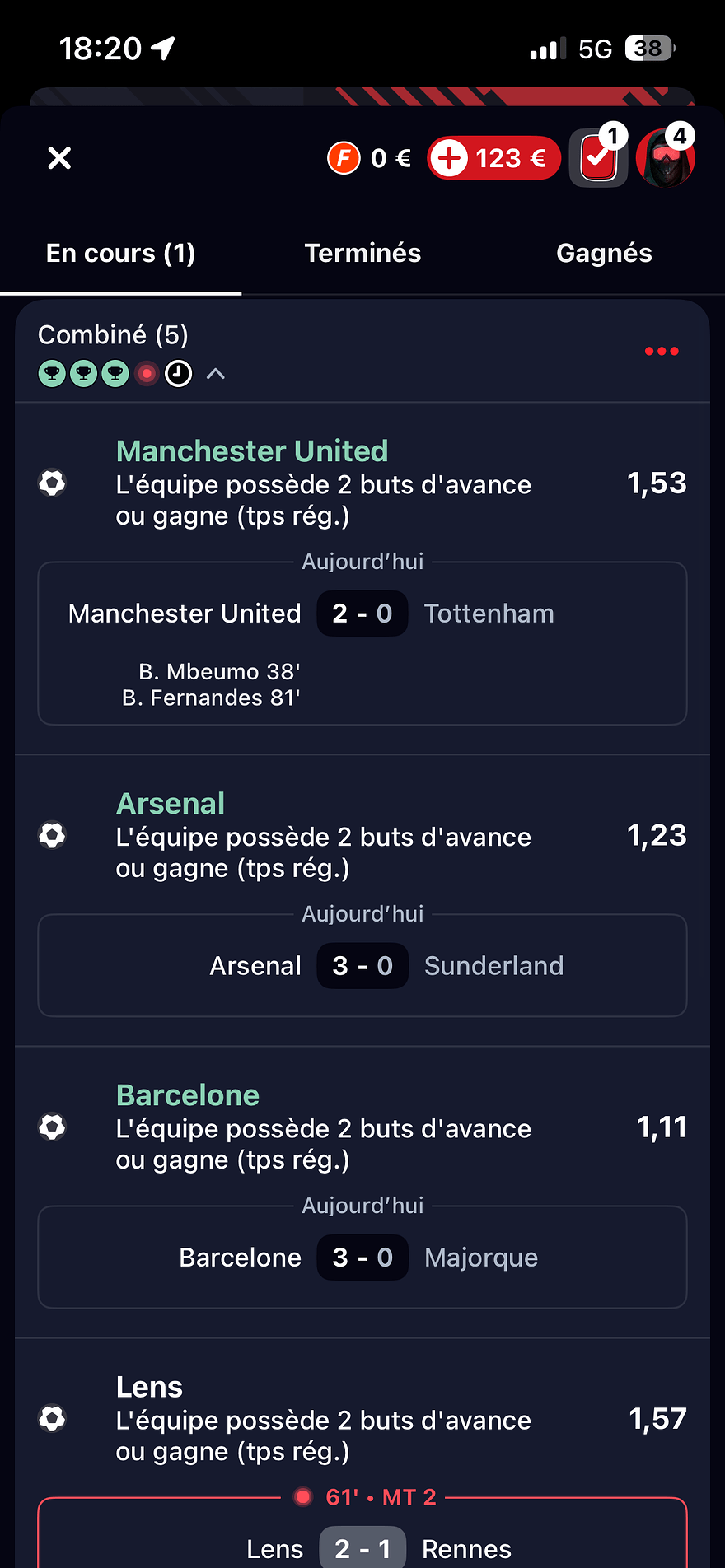725x1568 pixels.
Task: Tap the 123 € deposit button
Action: click(x=494, y=157)
